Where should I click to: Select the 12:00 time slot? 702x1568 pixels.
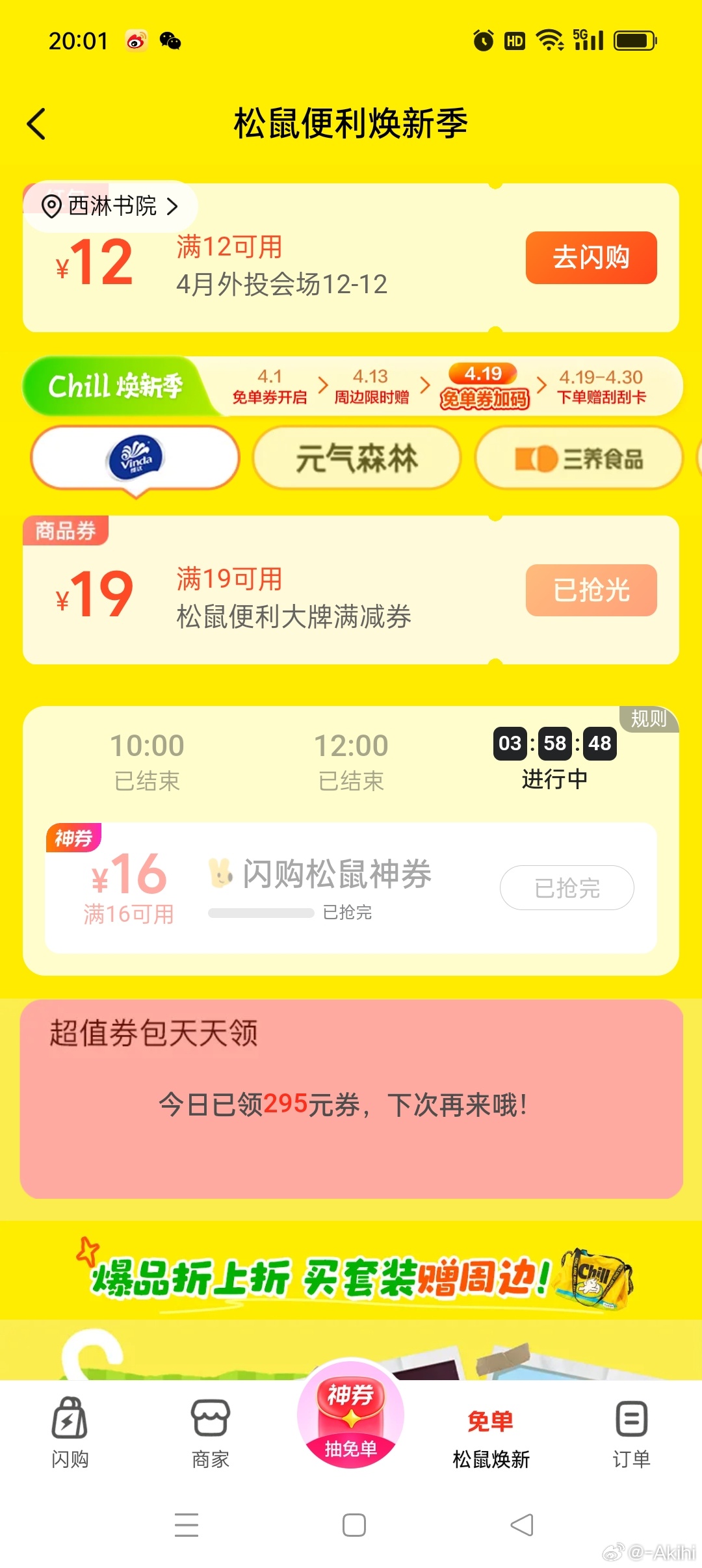click(351, 761)
